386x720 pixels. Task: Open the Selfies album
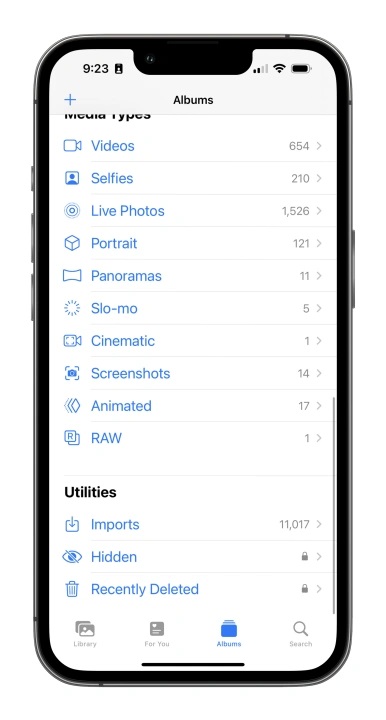pyautogui.click(x=192, y=178)
